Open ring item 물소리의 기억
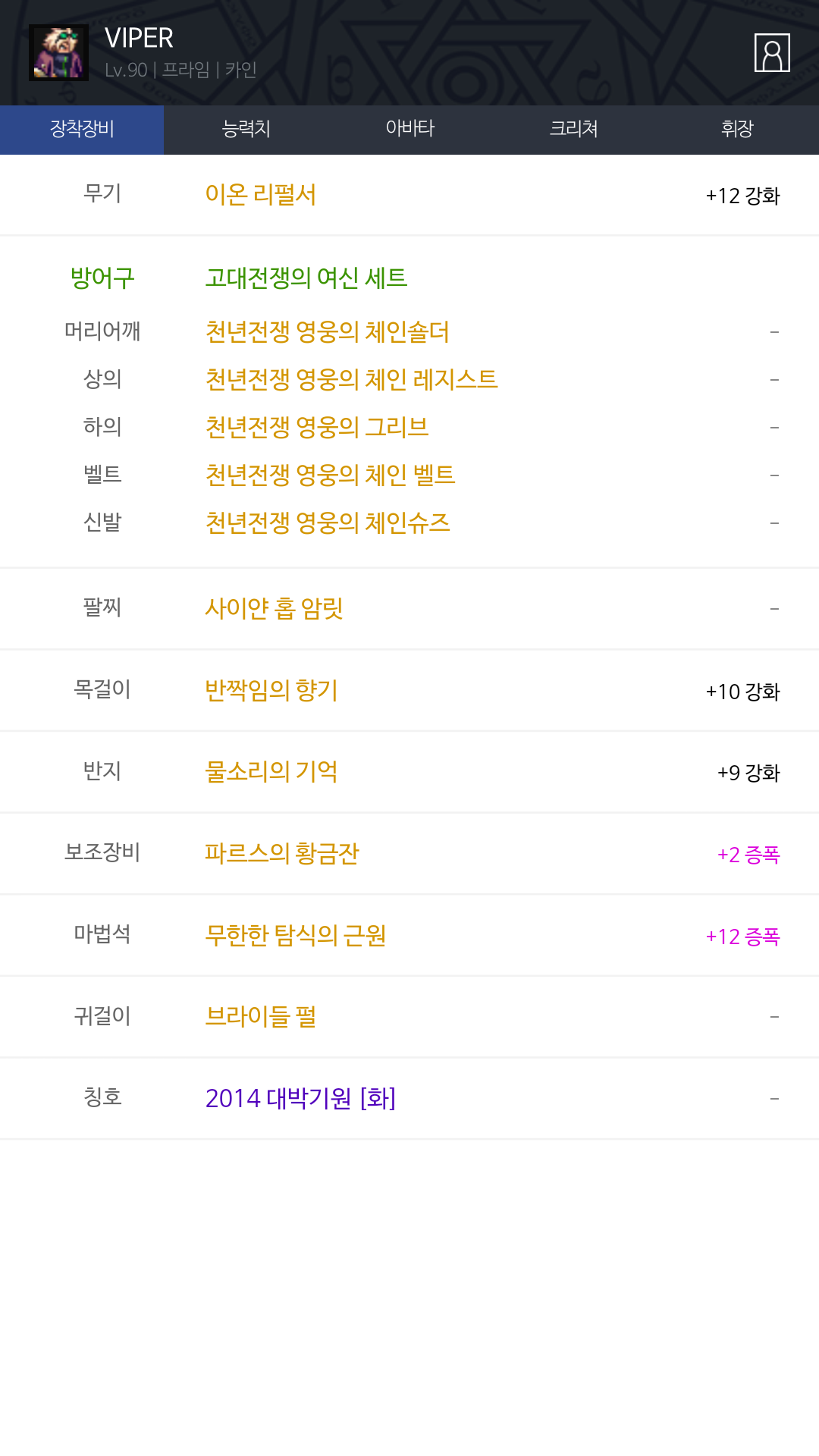The width and height of the screenshot is (819, 1456). [x=271, y=772]
